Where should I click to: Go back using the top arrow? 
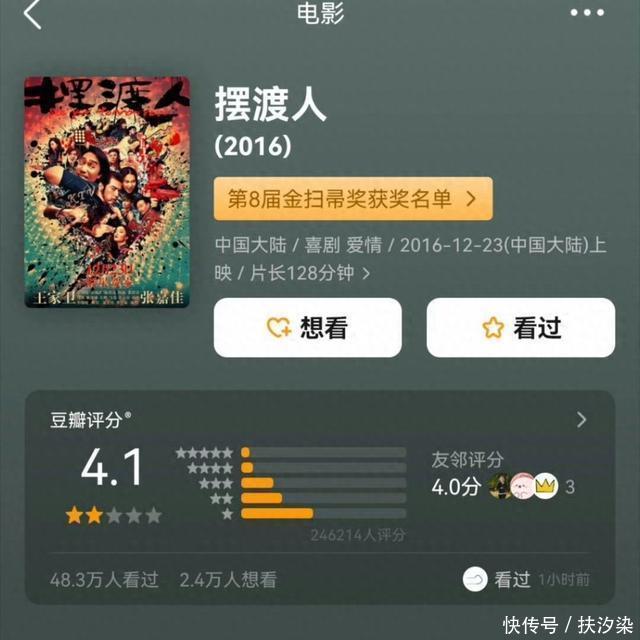[x=34, y=15]
